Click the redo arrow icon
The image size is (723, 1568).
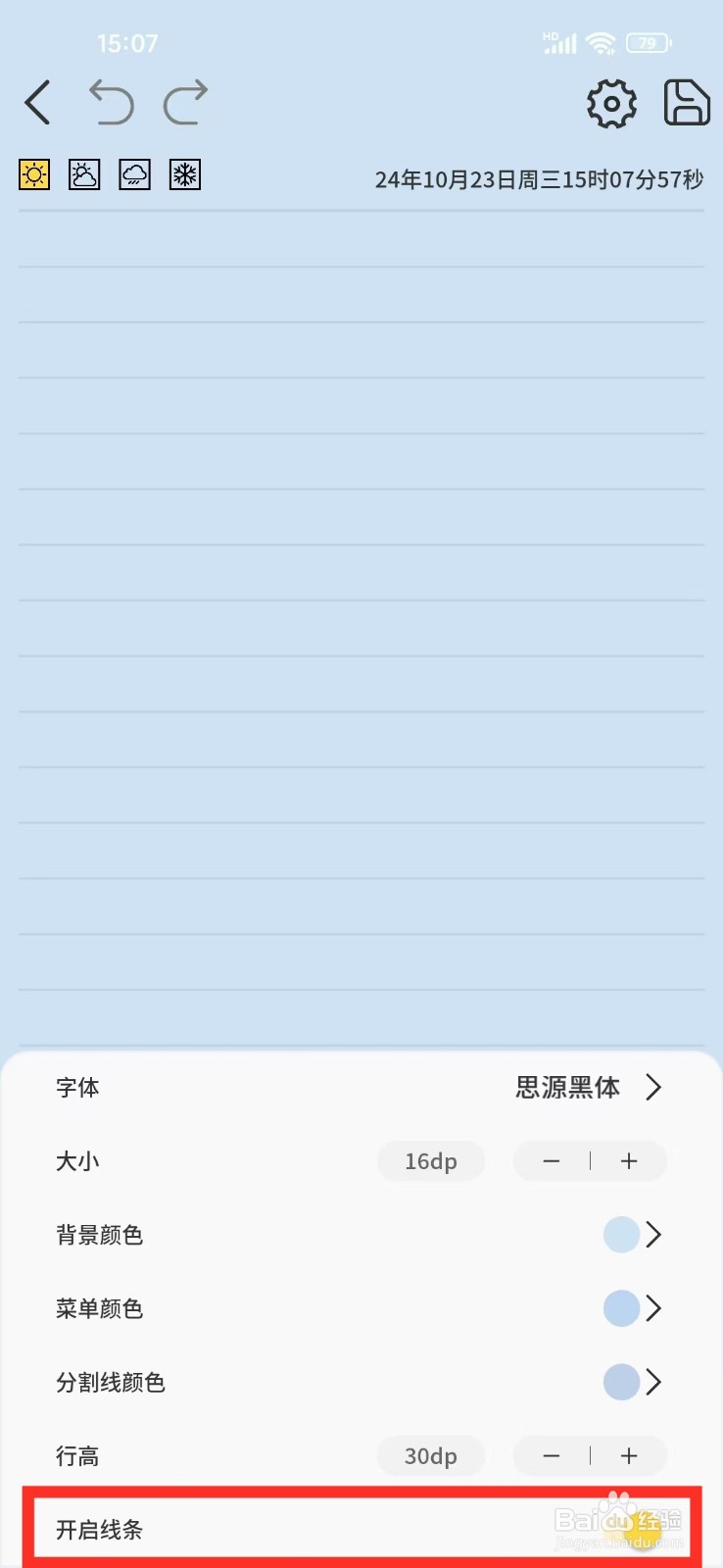pos(185,104)
